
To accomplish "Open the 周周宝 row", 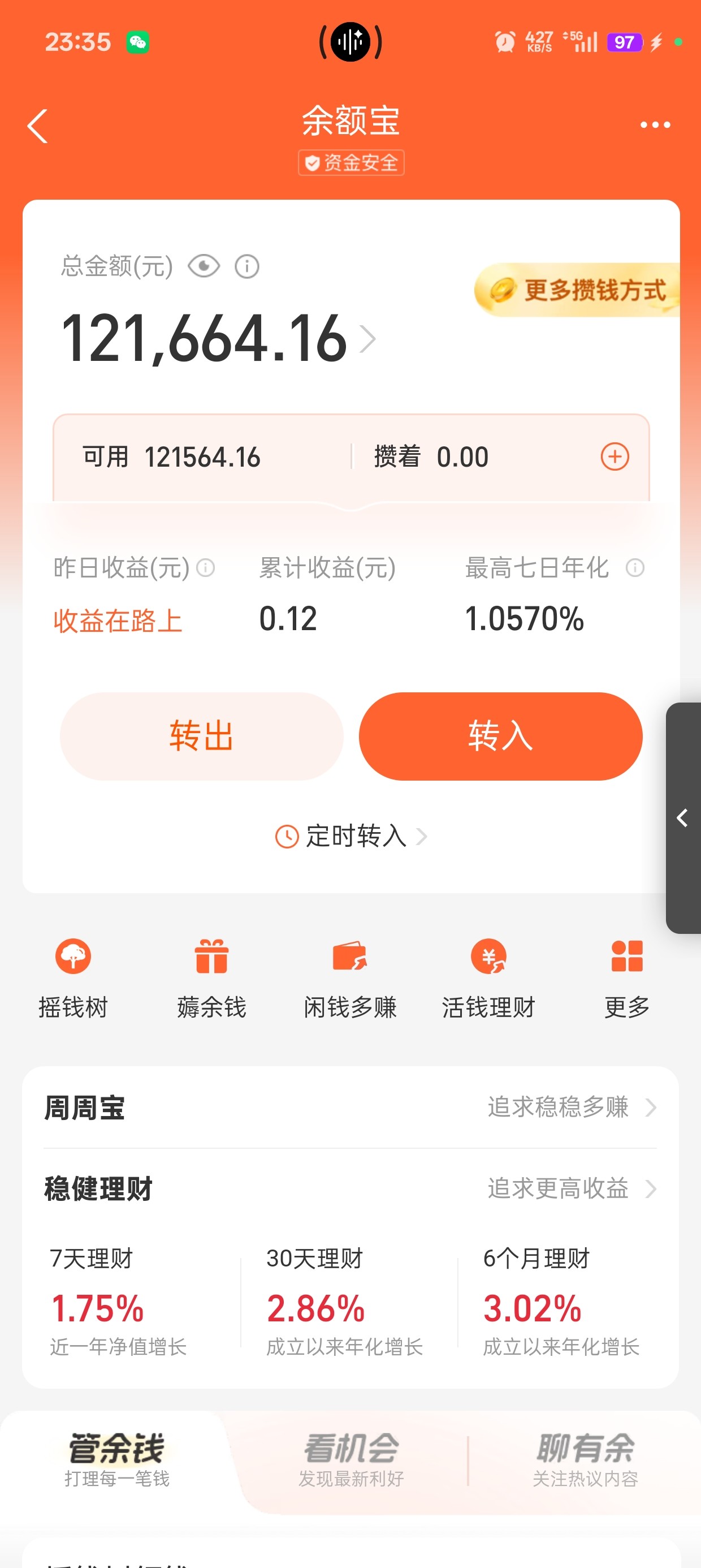I will pos(350,1107).
